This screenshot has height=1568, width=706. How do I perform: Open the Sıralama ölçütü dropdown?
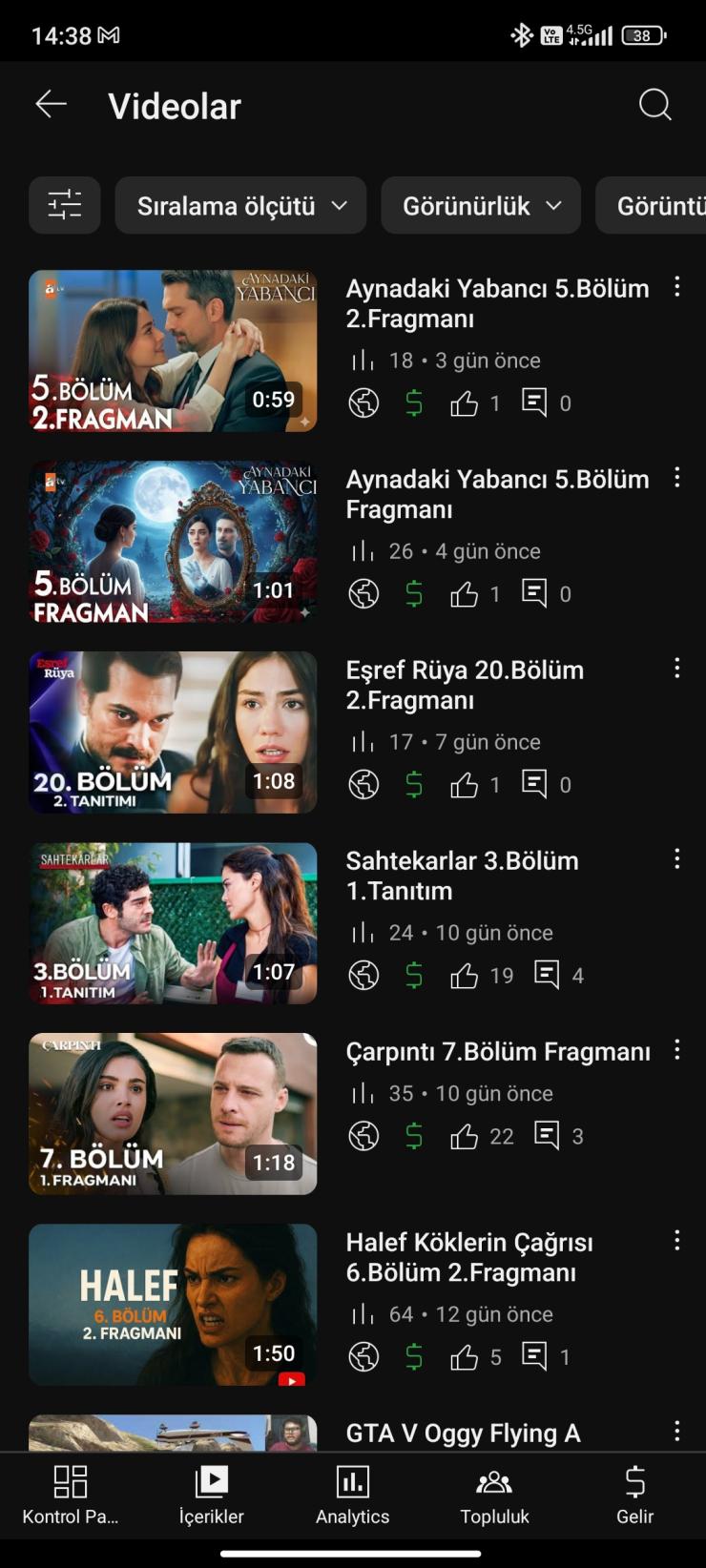tap(240, 205)
